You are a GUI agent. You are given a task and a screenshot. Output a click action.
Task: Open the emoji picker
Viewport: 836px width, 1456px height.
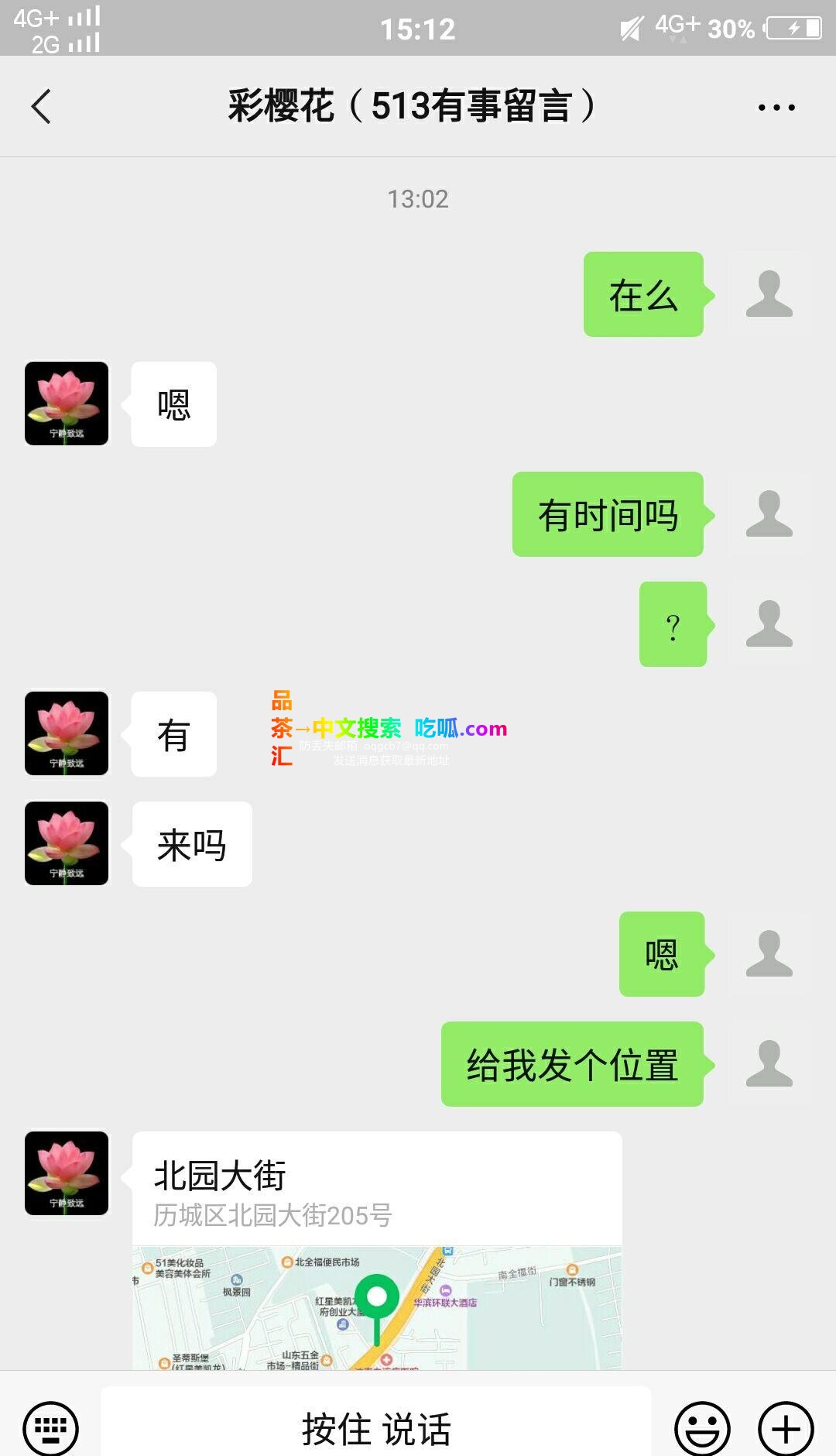(x=702, y=1427)
